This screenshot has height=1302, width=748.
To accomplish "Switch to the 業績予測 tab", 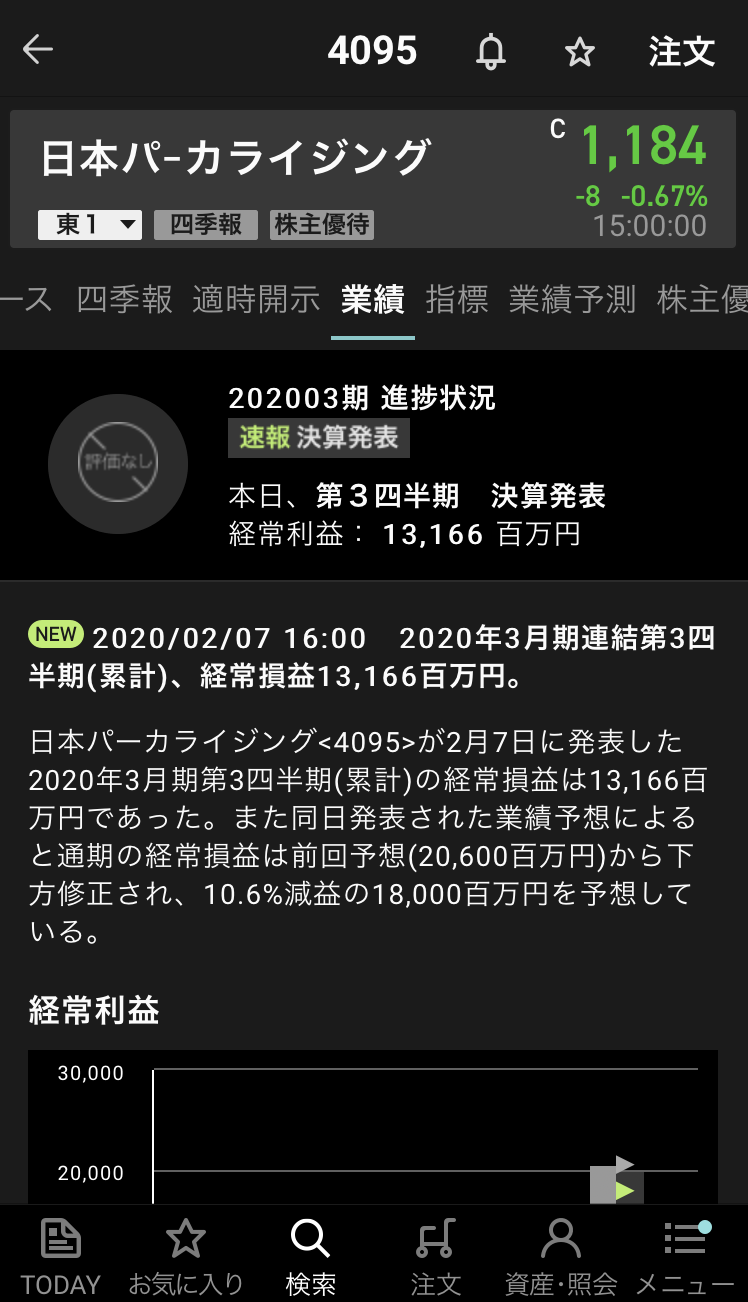I will (572, 299).
